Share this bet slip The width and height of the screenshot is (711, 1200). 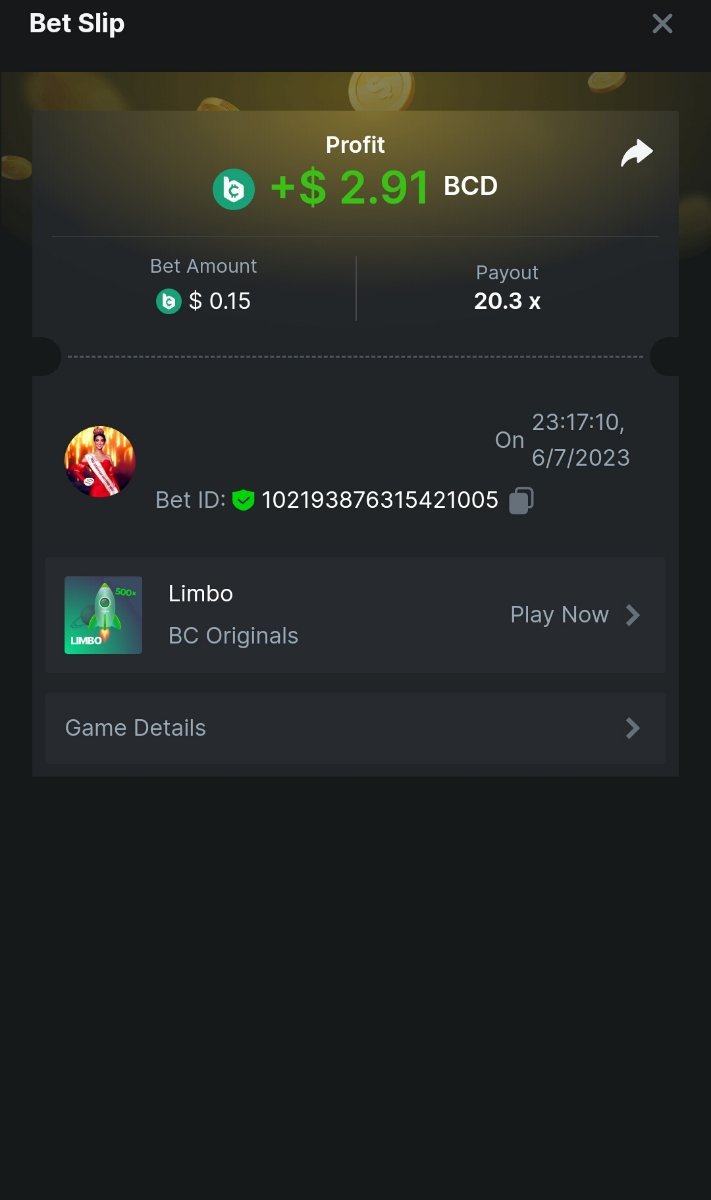636,153
